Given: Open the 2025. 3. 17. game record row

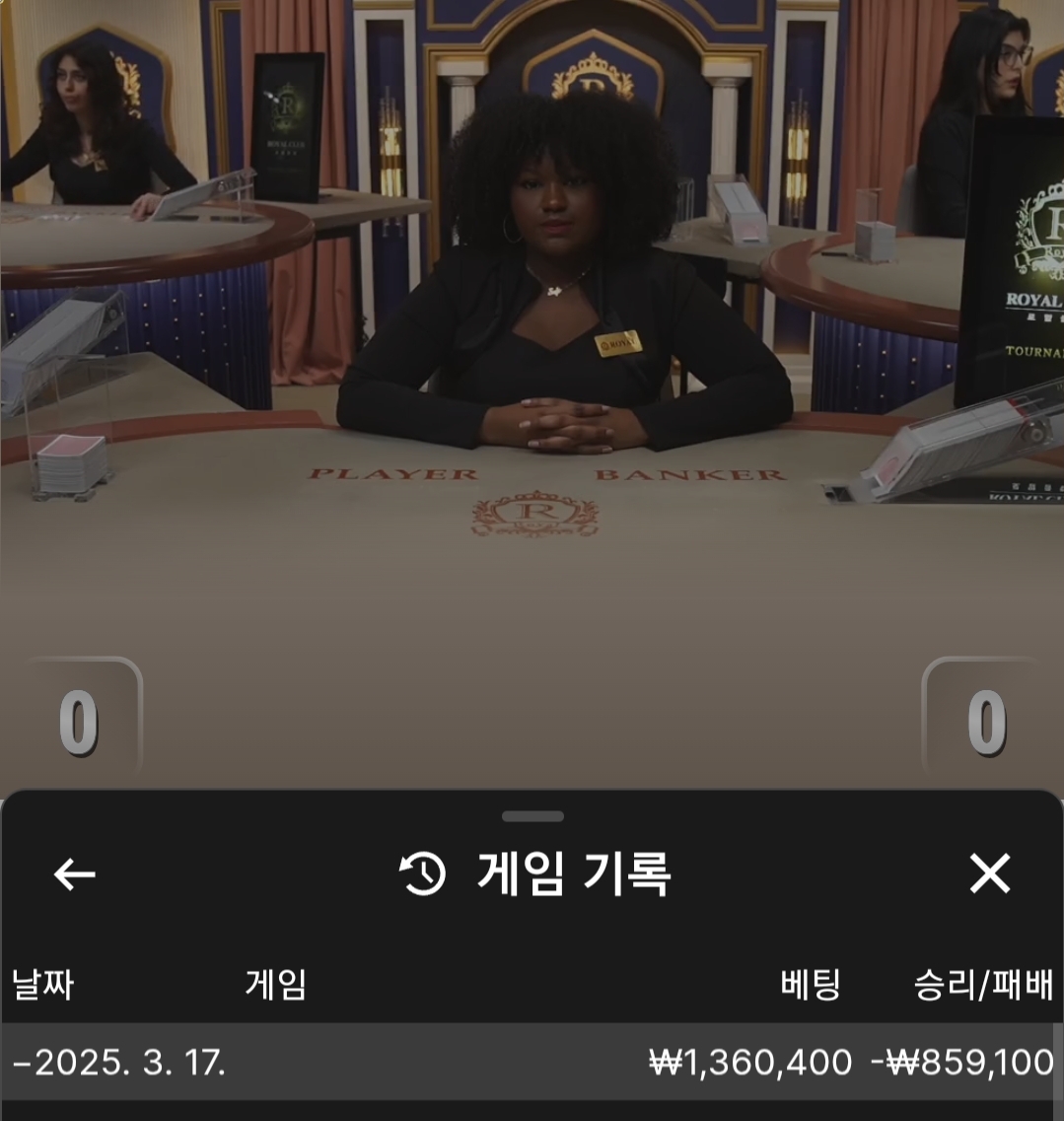Looking at the screenshot, I should (x=531, y=1062).
